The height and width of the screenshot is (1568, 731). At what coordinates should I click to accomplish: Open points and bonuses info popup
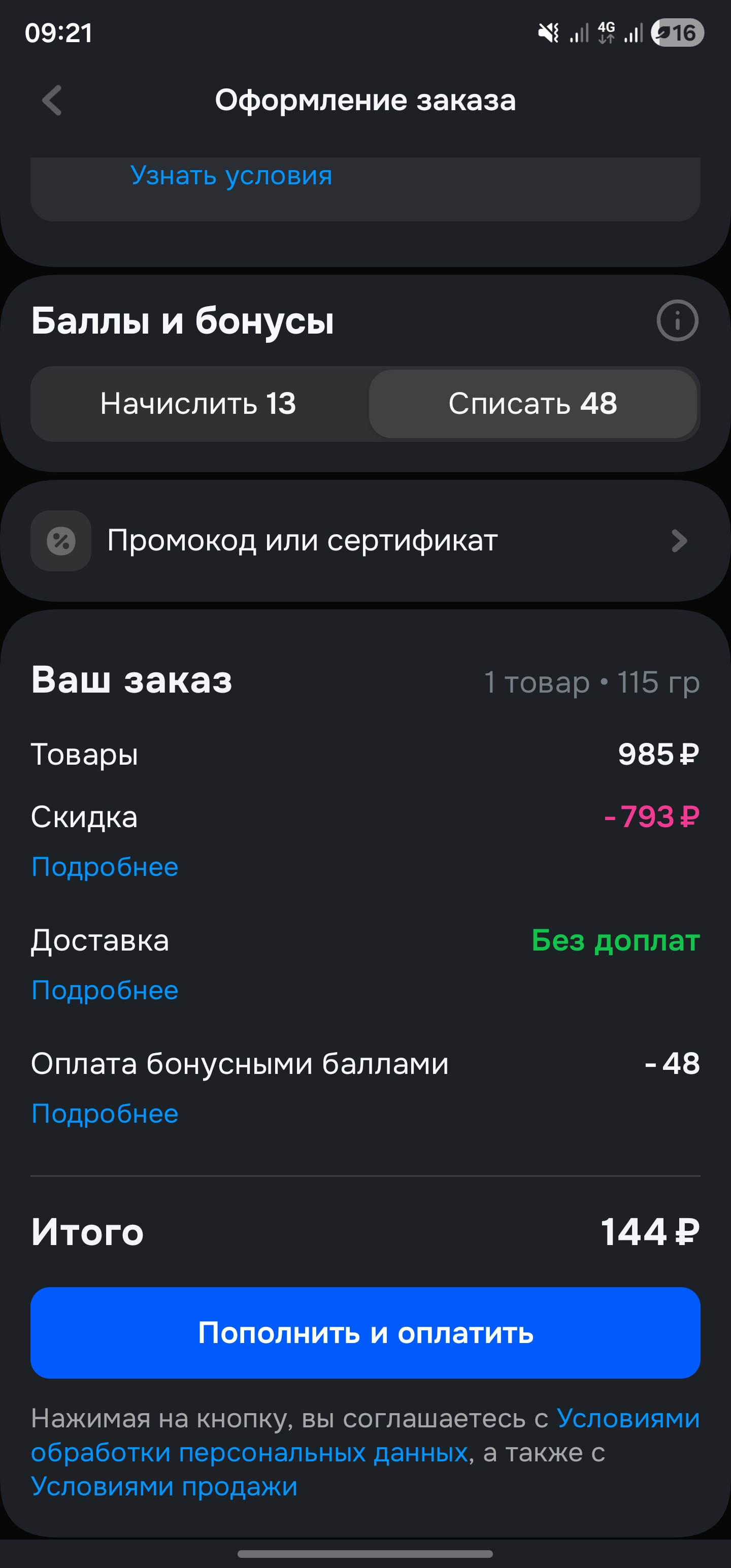pyautogui.click(x=677, y=321)
